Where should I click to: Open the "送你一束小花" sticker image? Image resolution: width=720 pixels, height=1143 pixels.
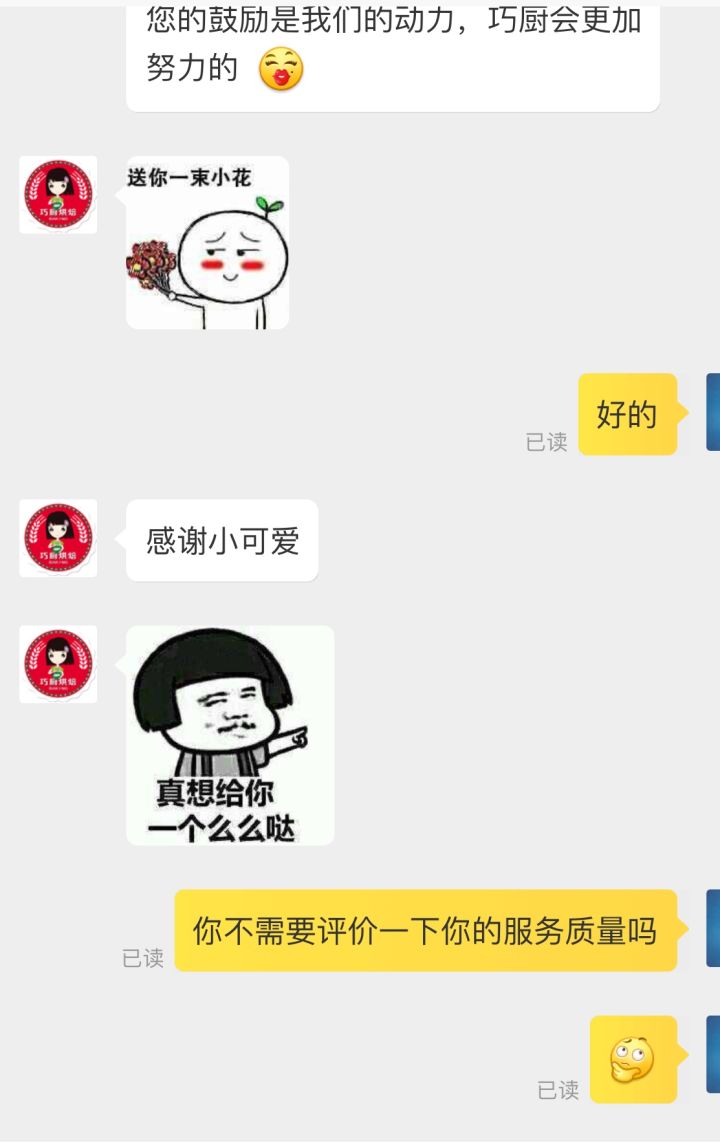coord(207,243)
